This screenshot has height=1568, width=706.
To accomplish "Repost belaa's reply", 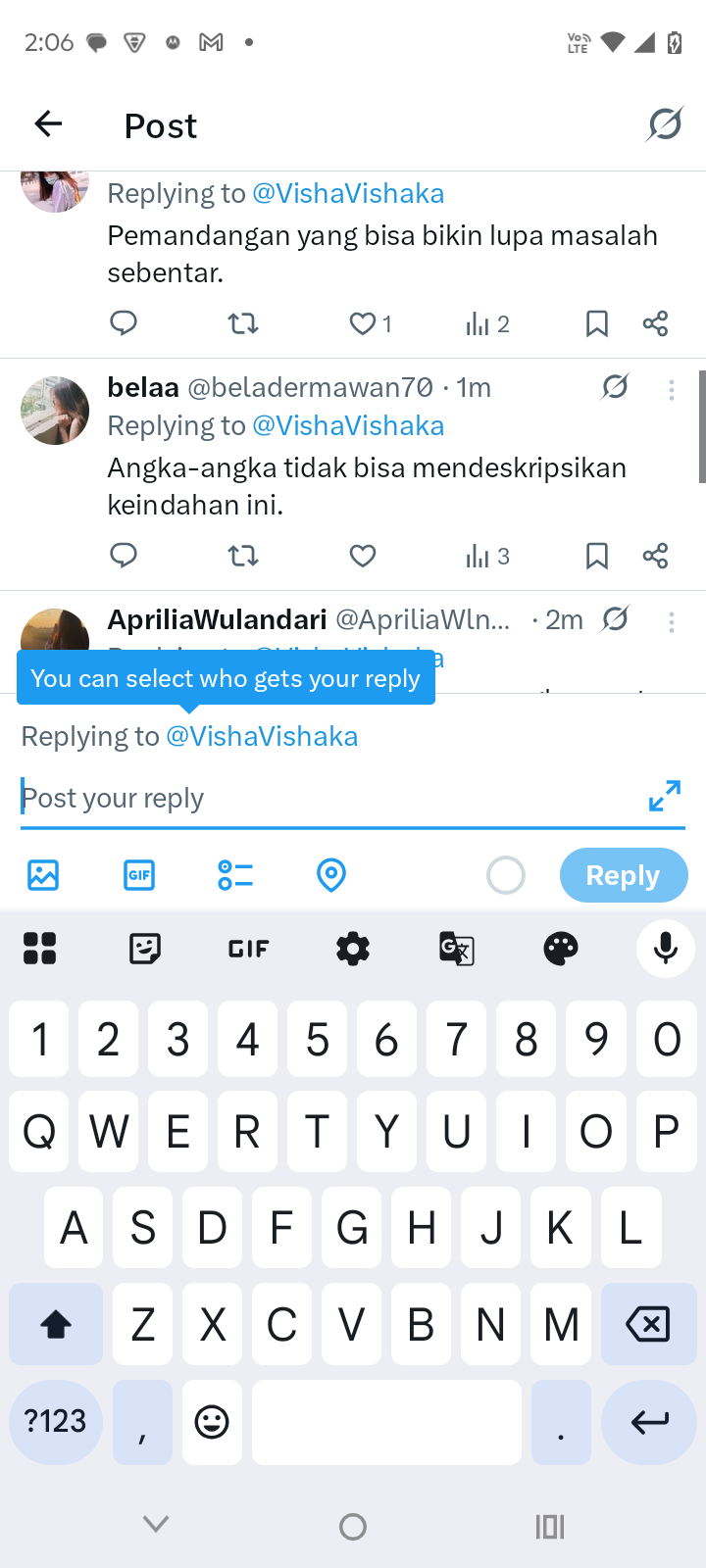I will [x=243, y=557].
